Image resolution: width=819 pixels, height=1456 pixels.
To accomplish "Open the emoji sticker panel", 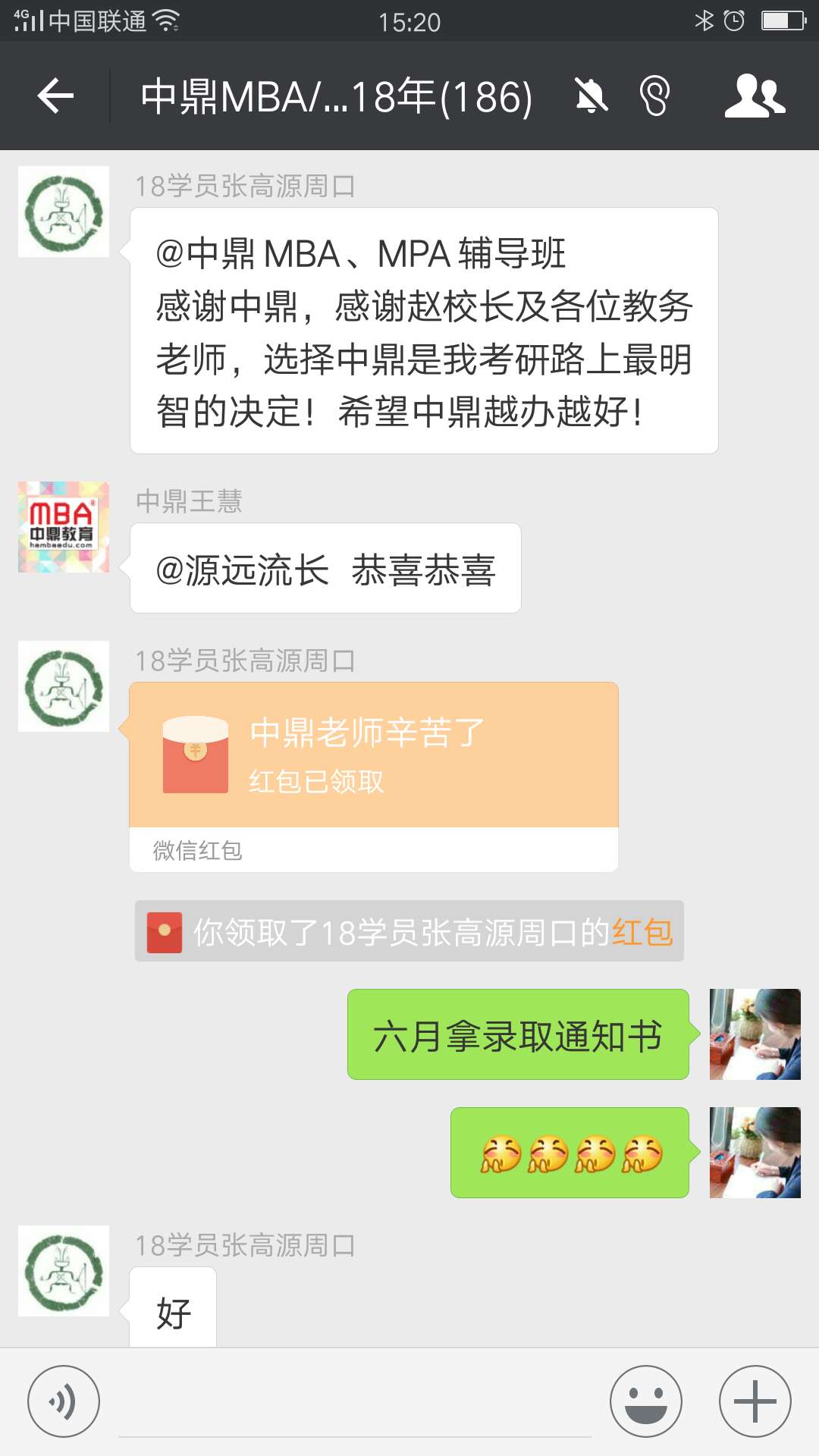I will point(646,1401).
